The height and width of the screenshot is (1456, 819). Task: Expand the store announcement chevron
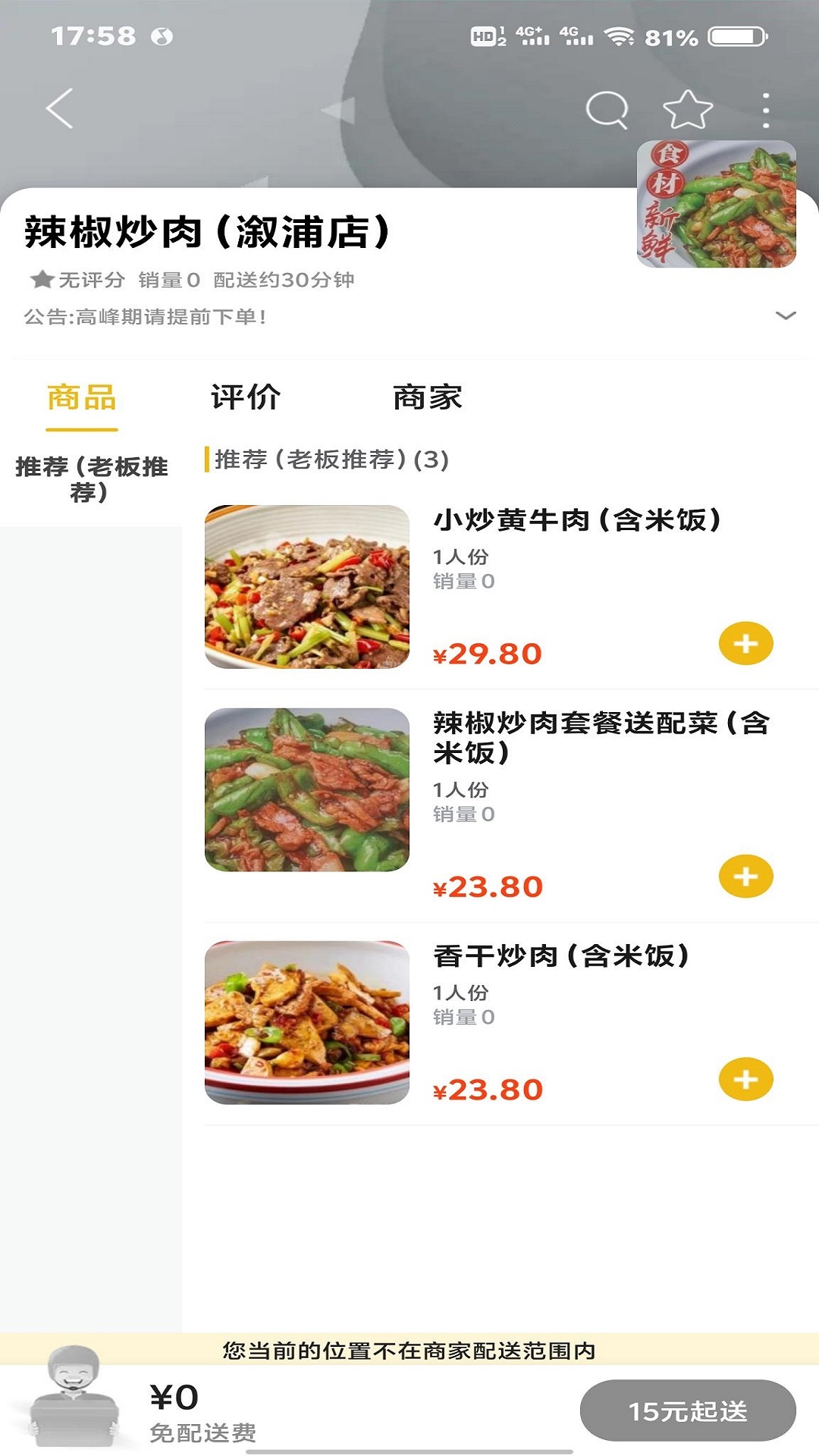click(x=786, y=315)
